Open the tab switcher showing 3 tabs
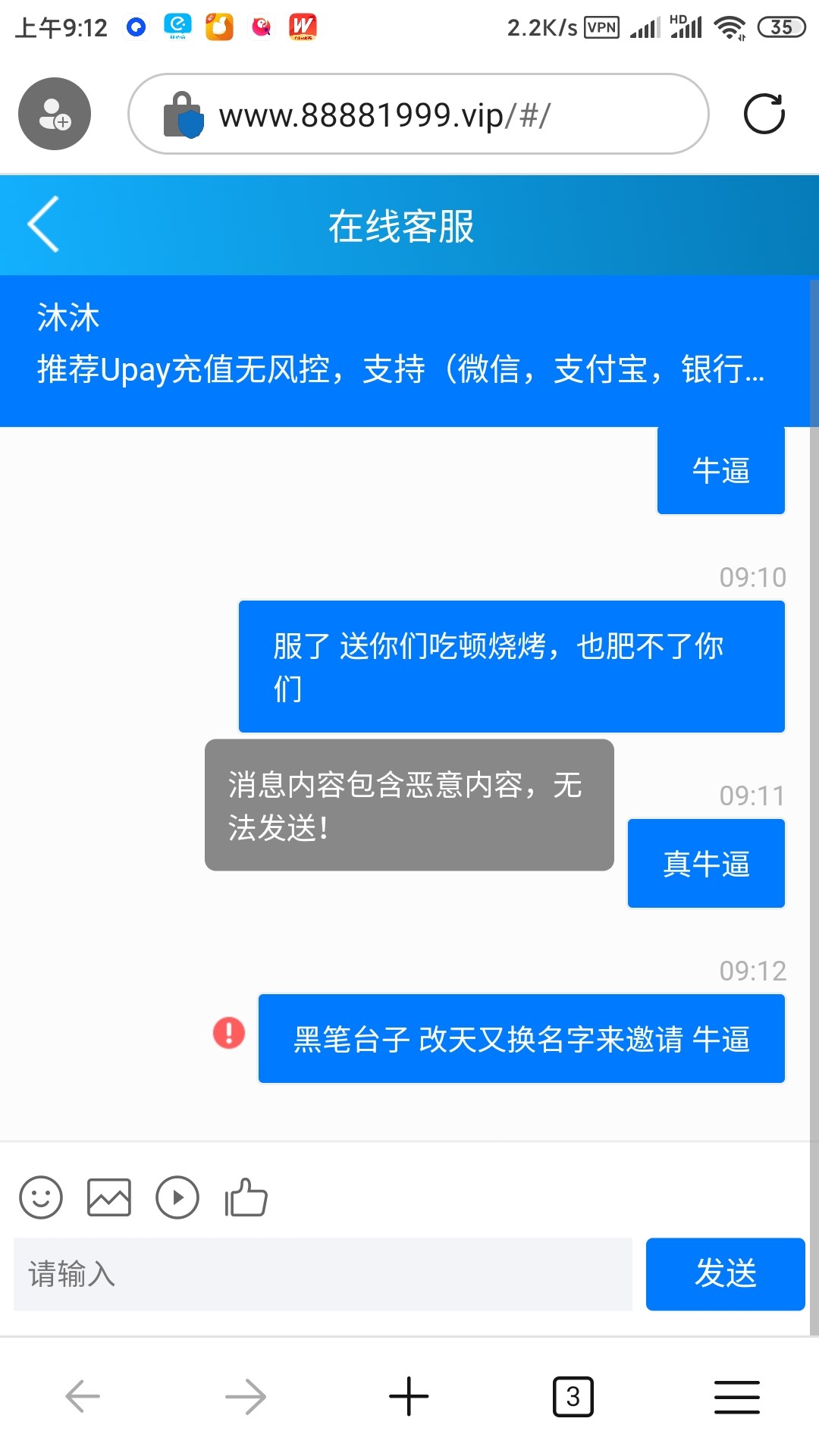The height and width of the screenshot is (1456, 819). (573, 1396)
